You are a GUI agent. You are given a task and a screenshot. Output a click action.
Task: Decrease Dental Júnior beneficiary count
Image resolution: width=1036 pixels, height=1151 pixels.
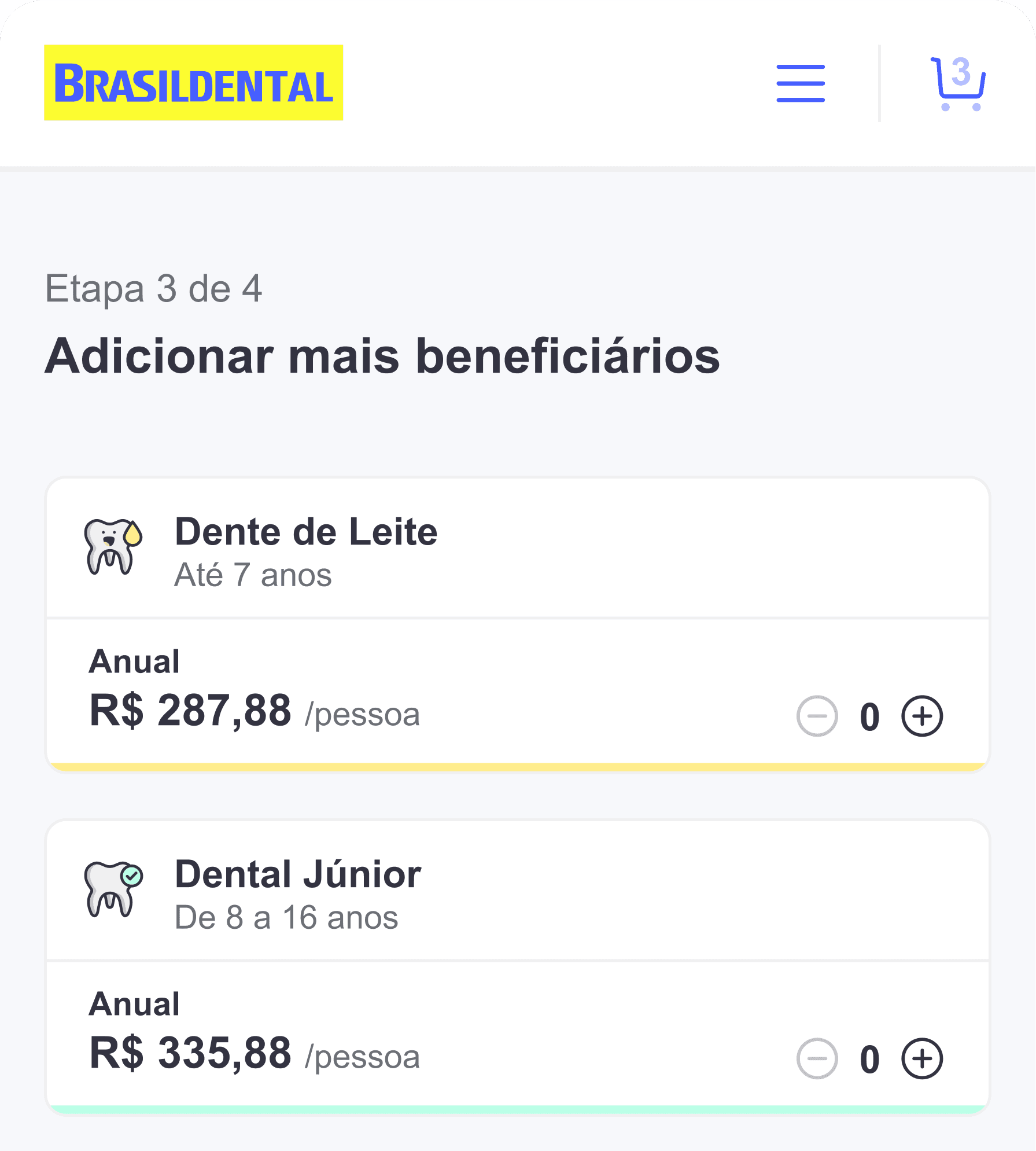[x=817, y=1058]
